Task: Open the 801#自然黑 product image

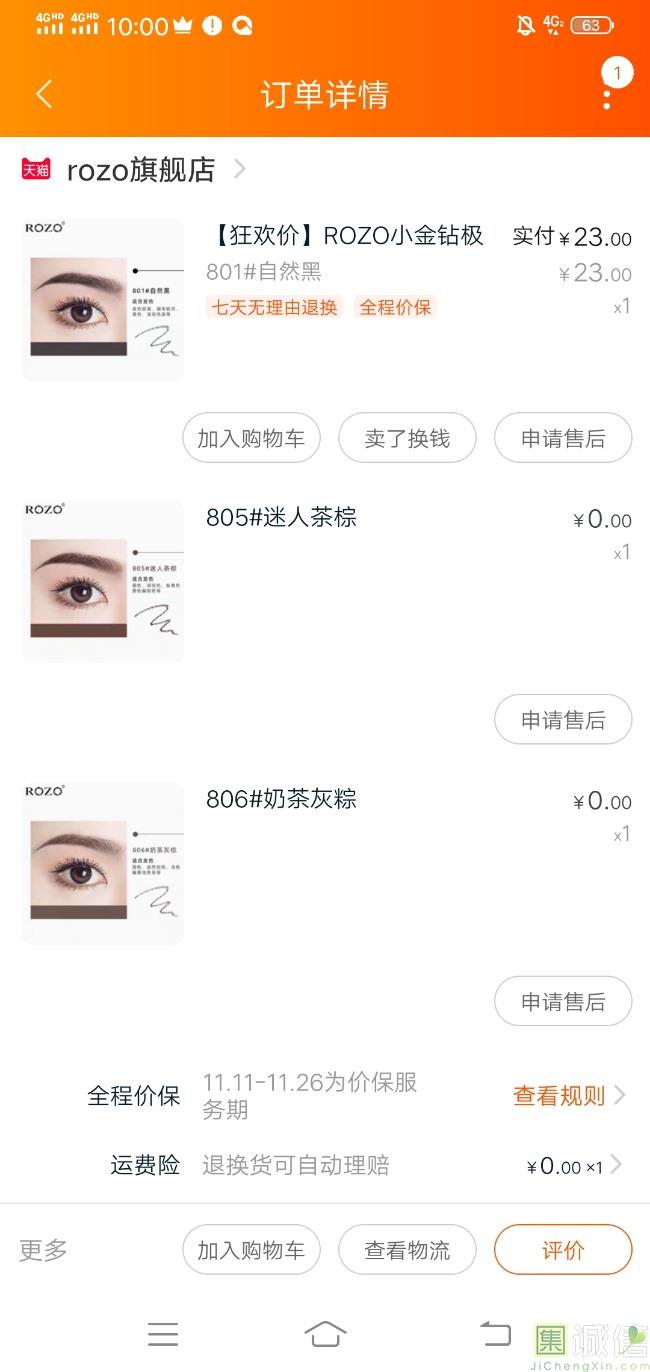Action: click(103, 300)
